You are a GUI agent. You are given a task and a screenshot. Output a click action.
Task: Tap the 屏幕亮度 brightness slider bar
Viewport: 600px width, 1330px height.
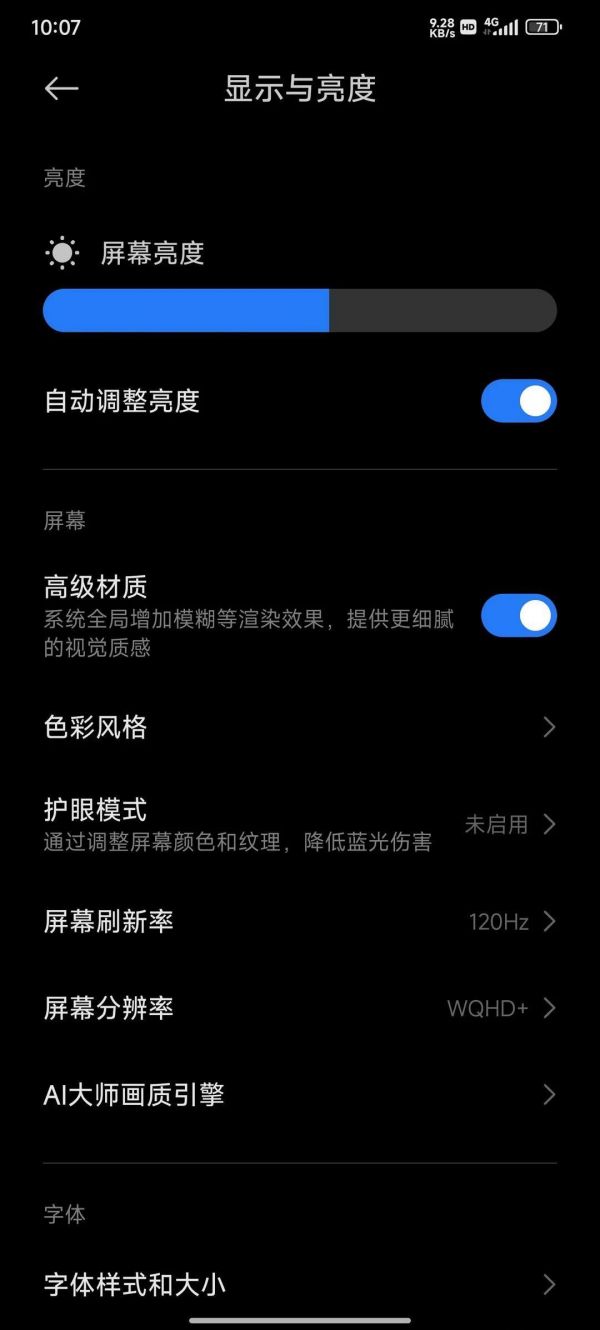tap(300, 310)
